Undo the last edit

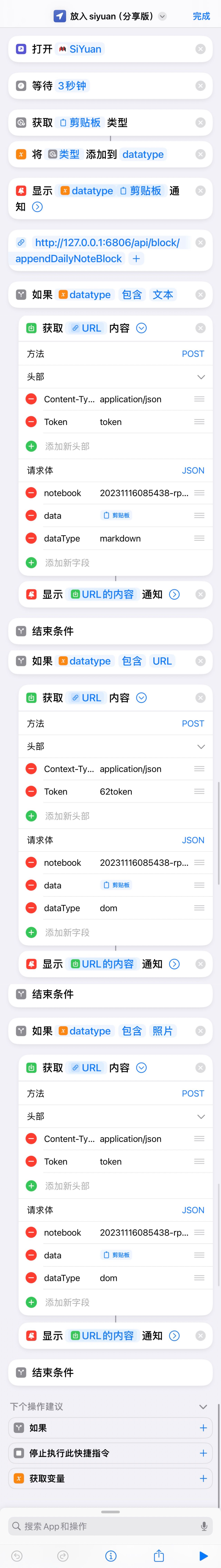[17, 1556]
